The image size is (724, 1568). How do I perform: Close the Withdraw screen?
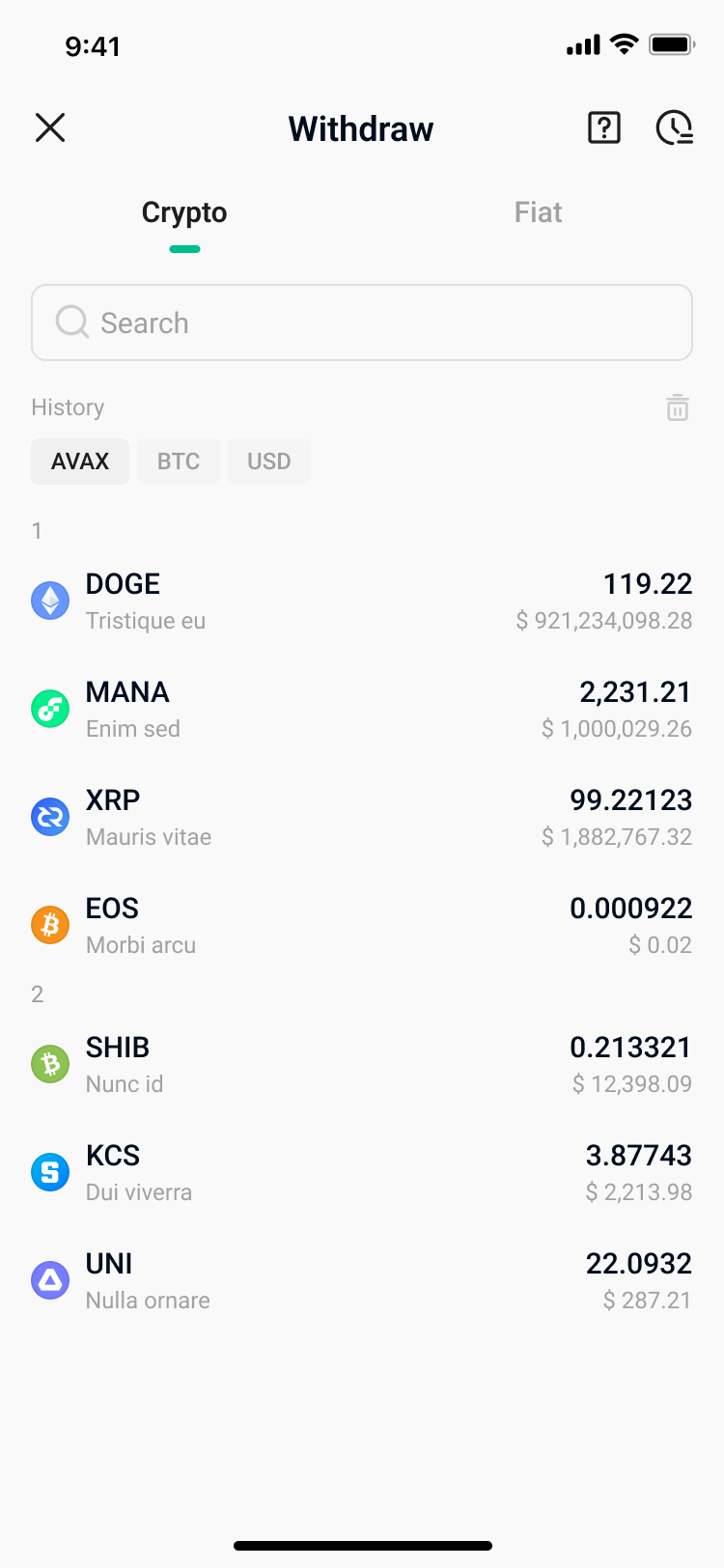click(49, 127)
